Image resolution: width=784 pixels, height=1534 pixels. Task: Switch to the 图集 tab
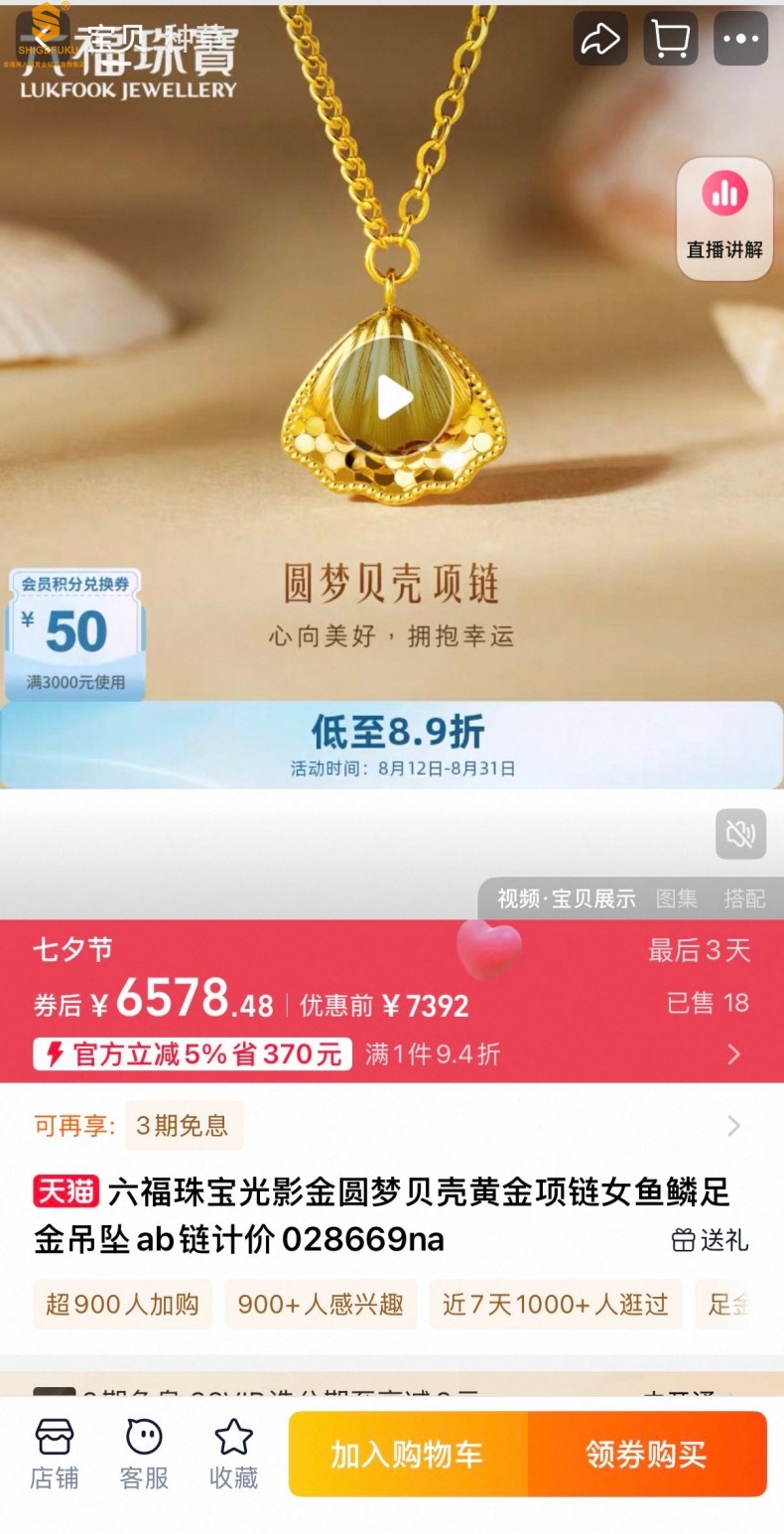tap(677, 899)
